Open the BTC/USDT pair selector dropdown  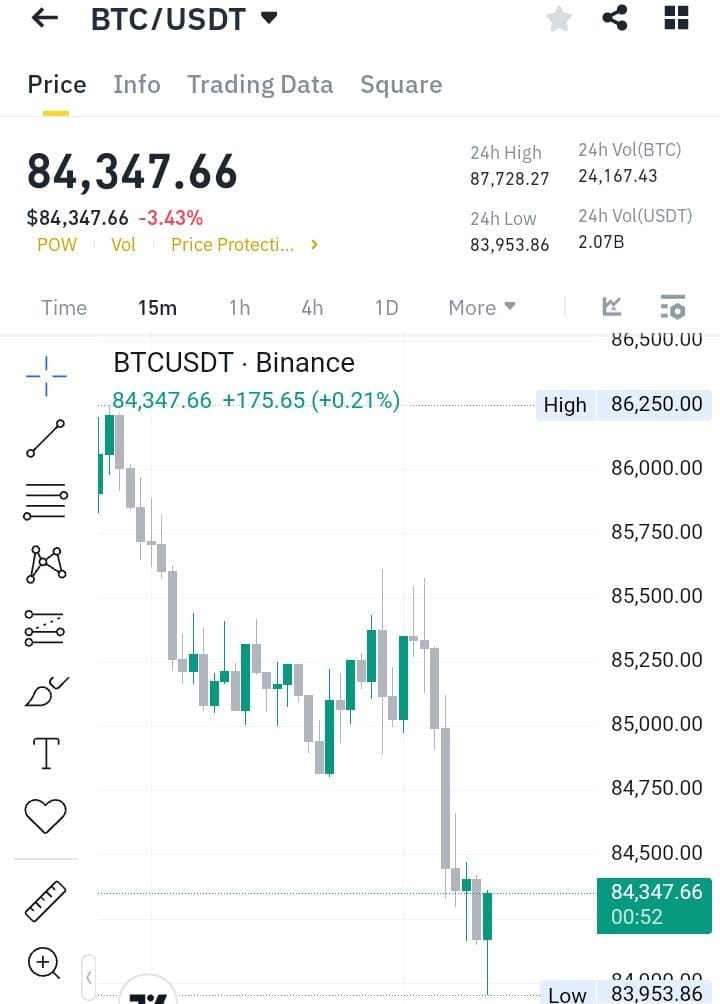pos(267,17)
